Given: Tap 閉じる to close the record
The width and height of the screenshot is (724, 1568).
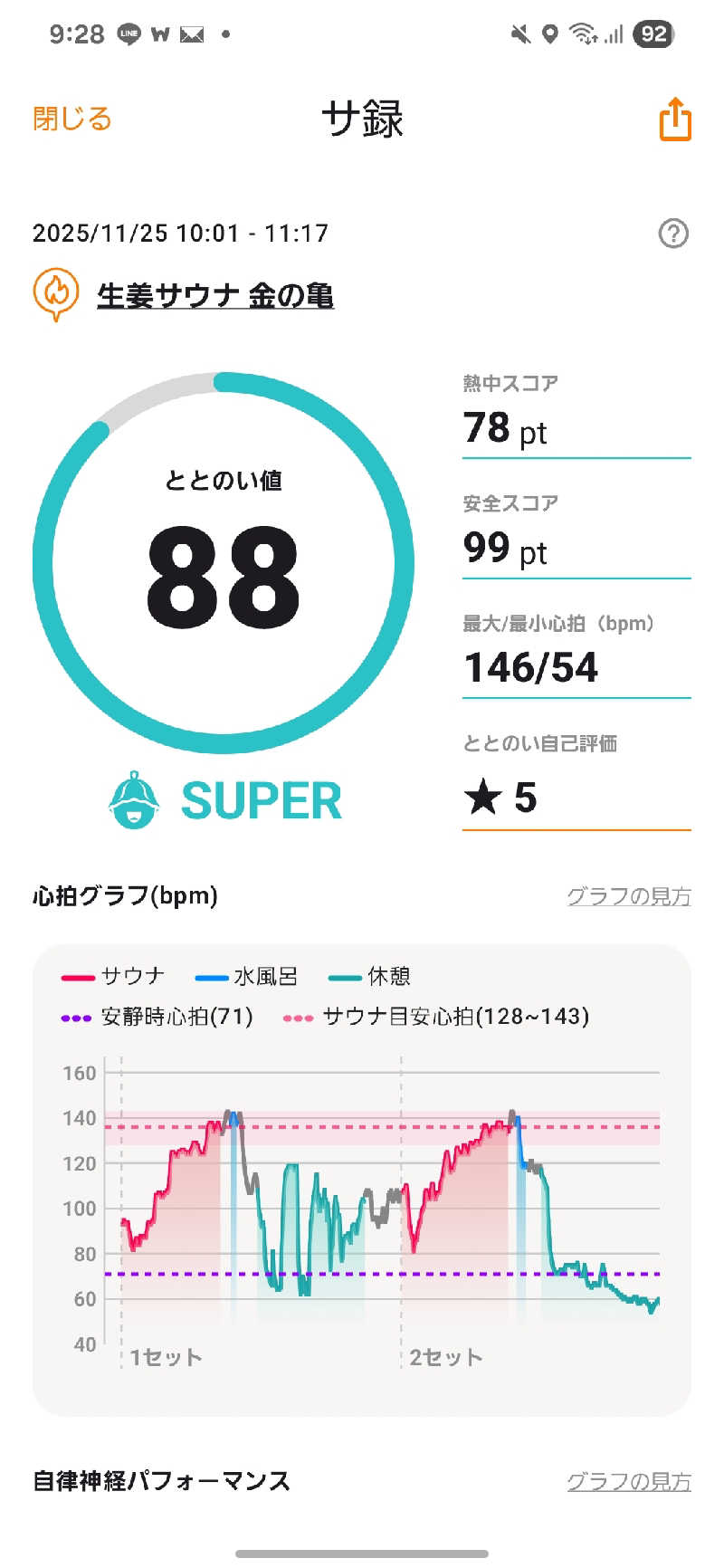Looking at the screenshot, I should pyautogui.click(x=71, y=119).
